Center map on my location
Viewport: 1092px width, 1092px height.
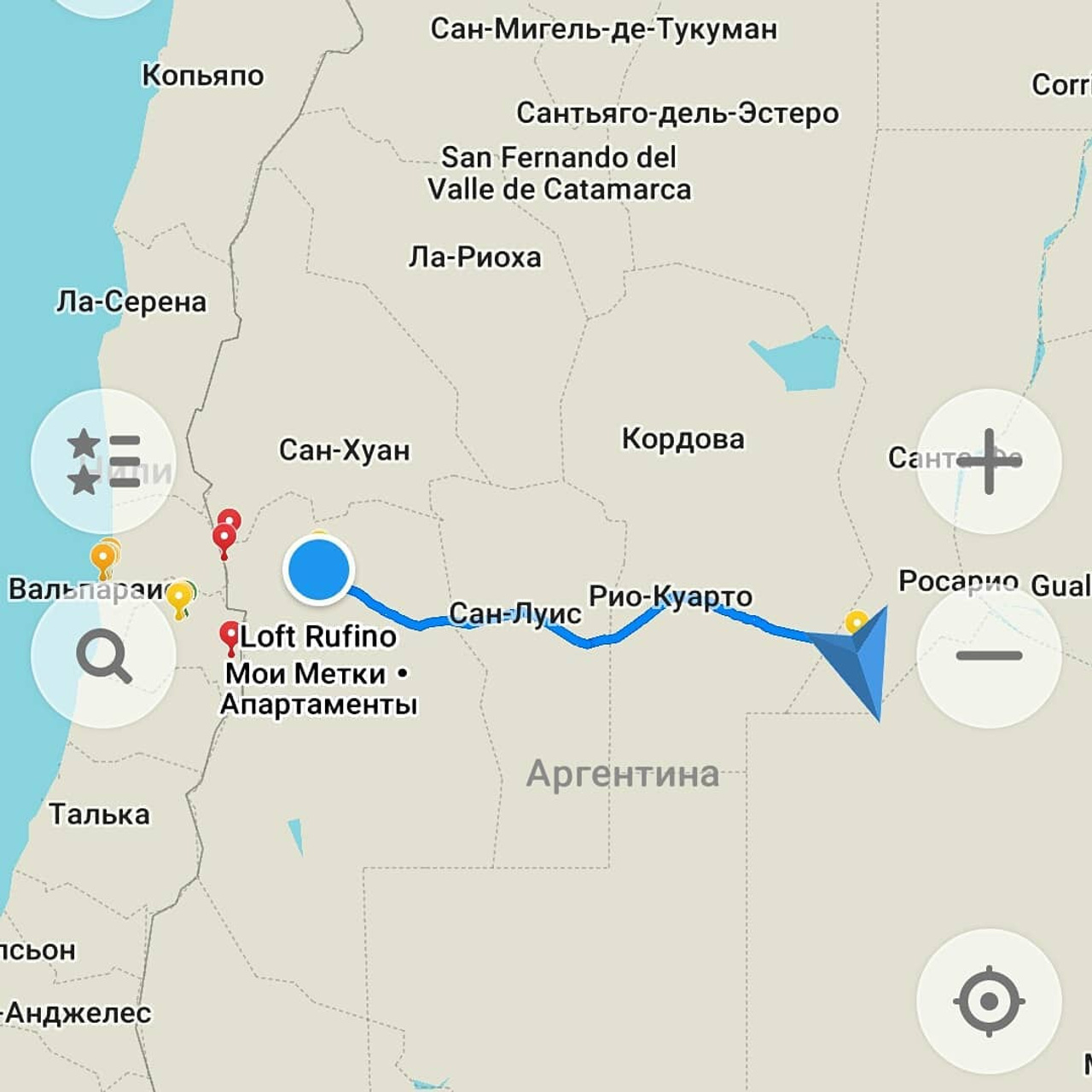pyautogui.click(x=989, y=1001)
